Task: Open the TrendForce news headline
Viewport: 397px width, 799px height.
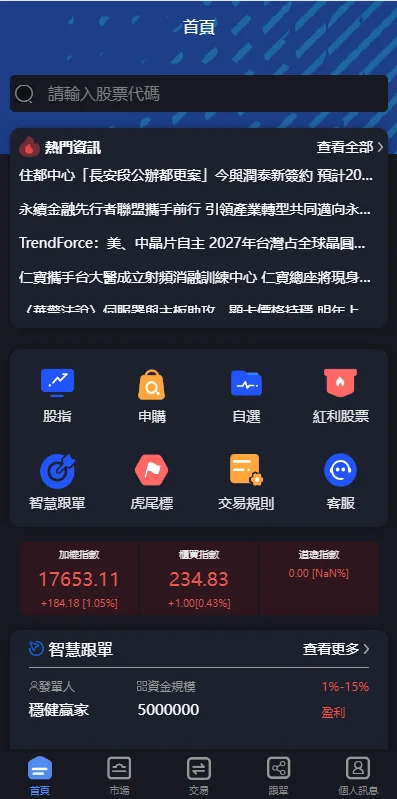Action: click(195, 243)
